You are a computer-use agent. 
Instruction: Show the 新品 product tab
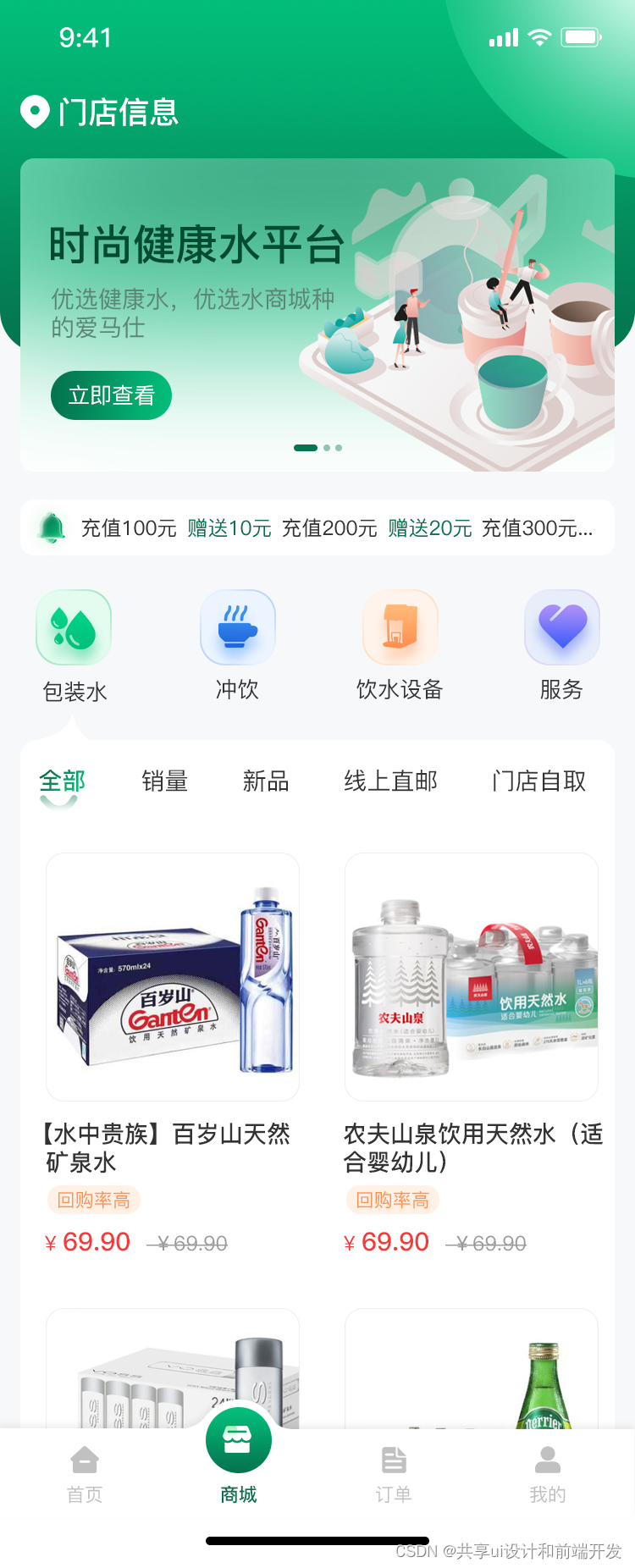(x=266, y=781)
